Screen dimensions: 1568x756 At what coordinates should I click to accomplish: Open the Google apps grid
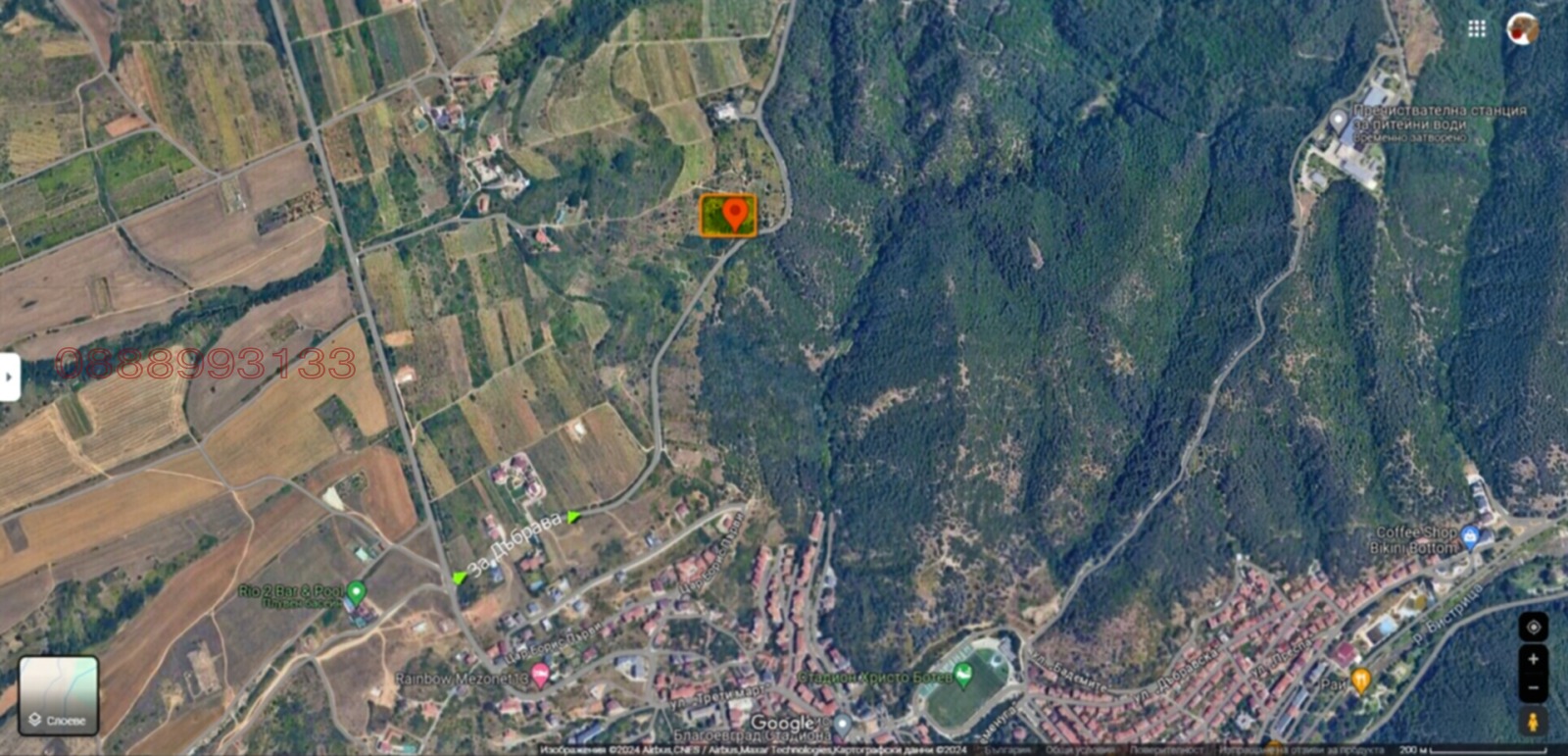click(1477, 28)
